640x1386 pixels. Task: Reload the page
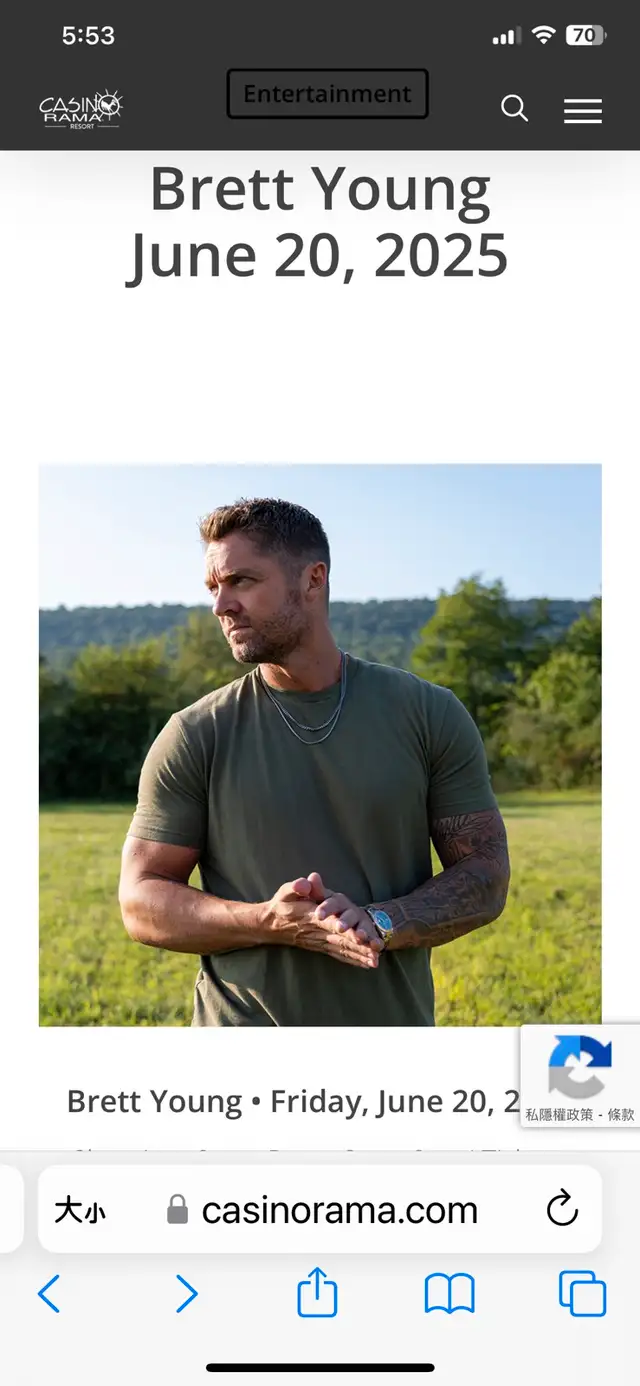562,1209
